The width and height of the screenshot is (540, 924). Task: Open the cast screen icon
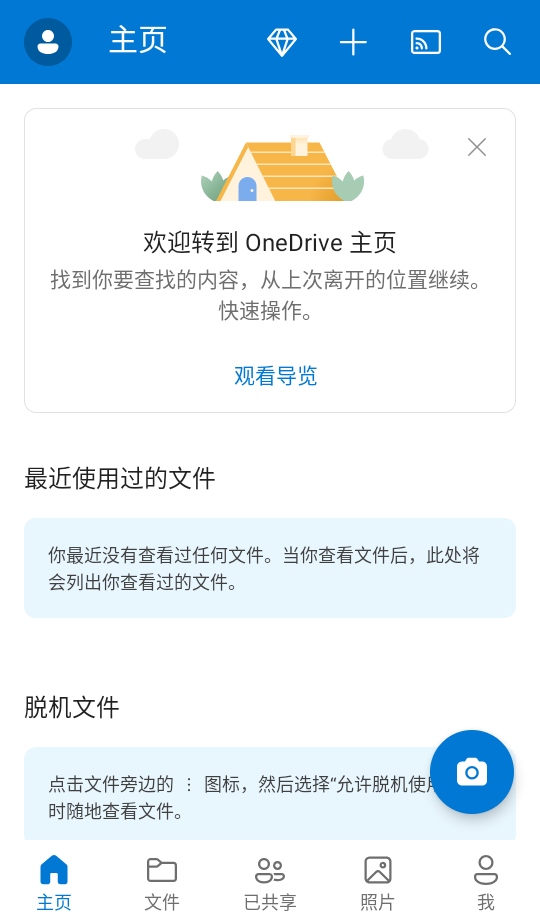426,42
